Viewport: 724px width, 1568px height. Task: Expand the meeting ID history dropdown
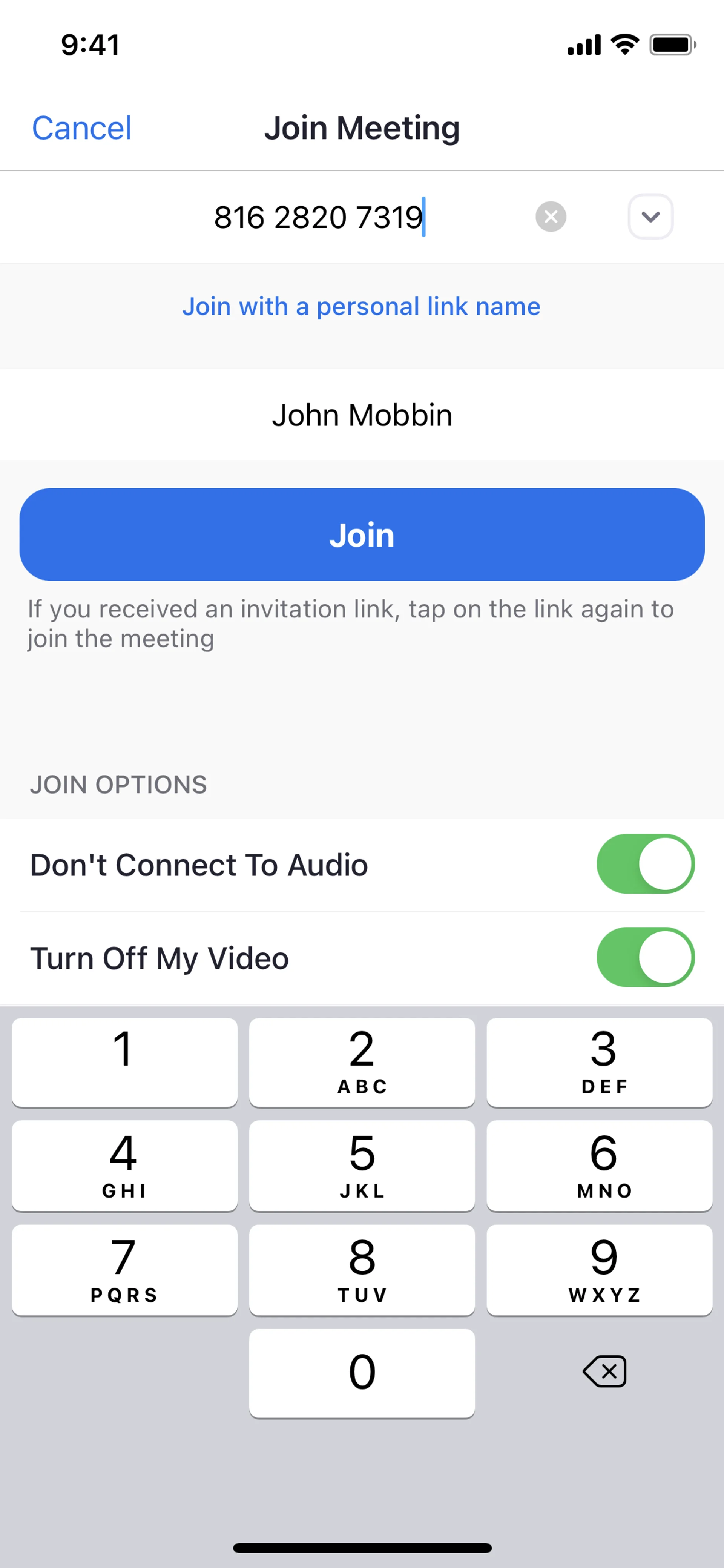650,217
